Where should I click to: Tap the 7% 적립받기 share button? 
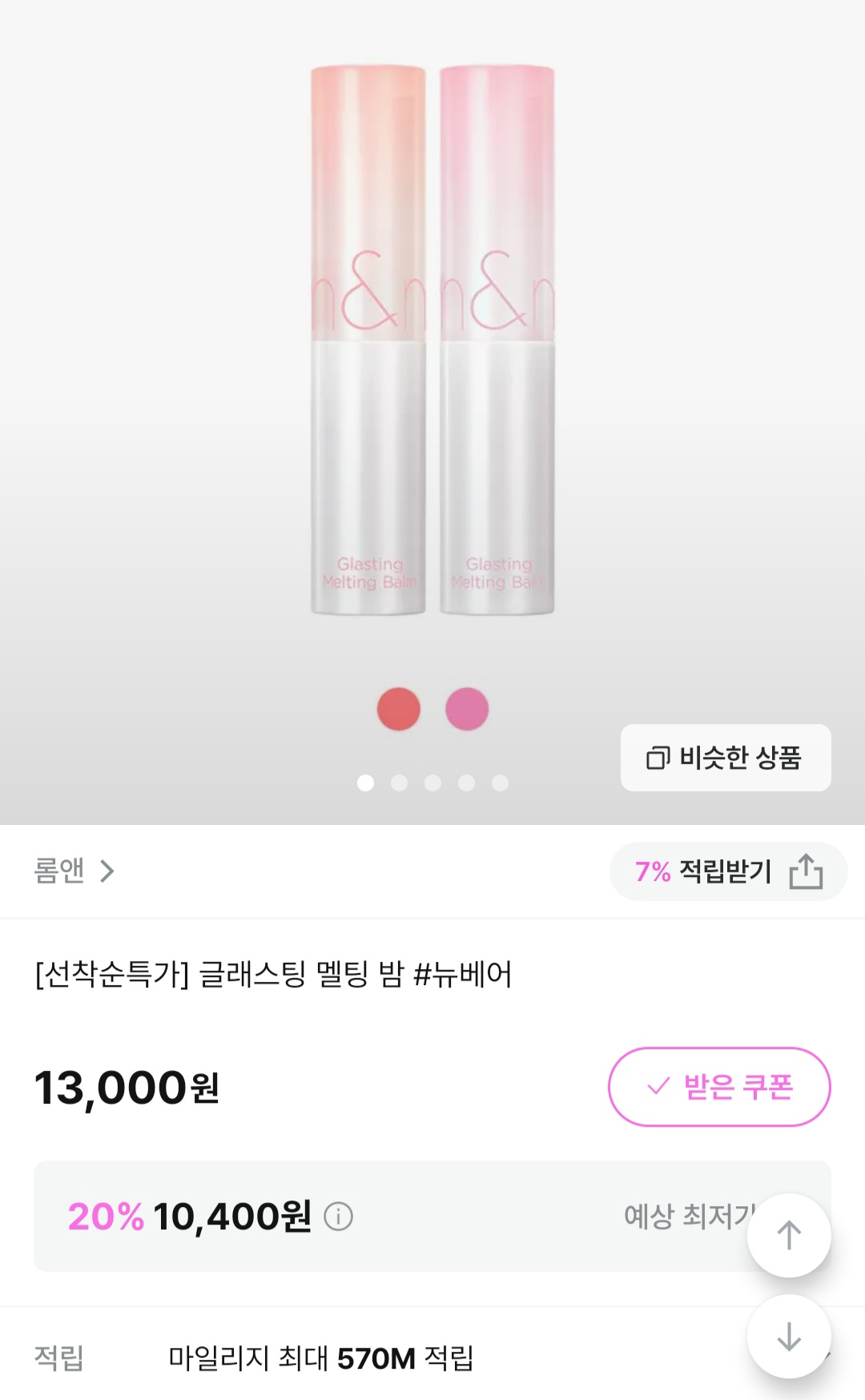727,871
